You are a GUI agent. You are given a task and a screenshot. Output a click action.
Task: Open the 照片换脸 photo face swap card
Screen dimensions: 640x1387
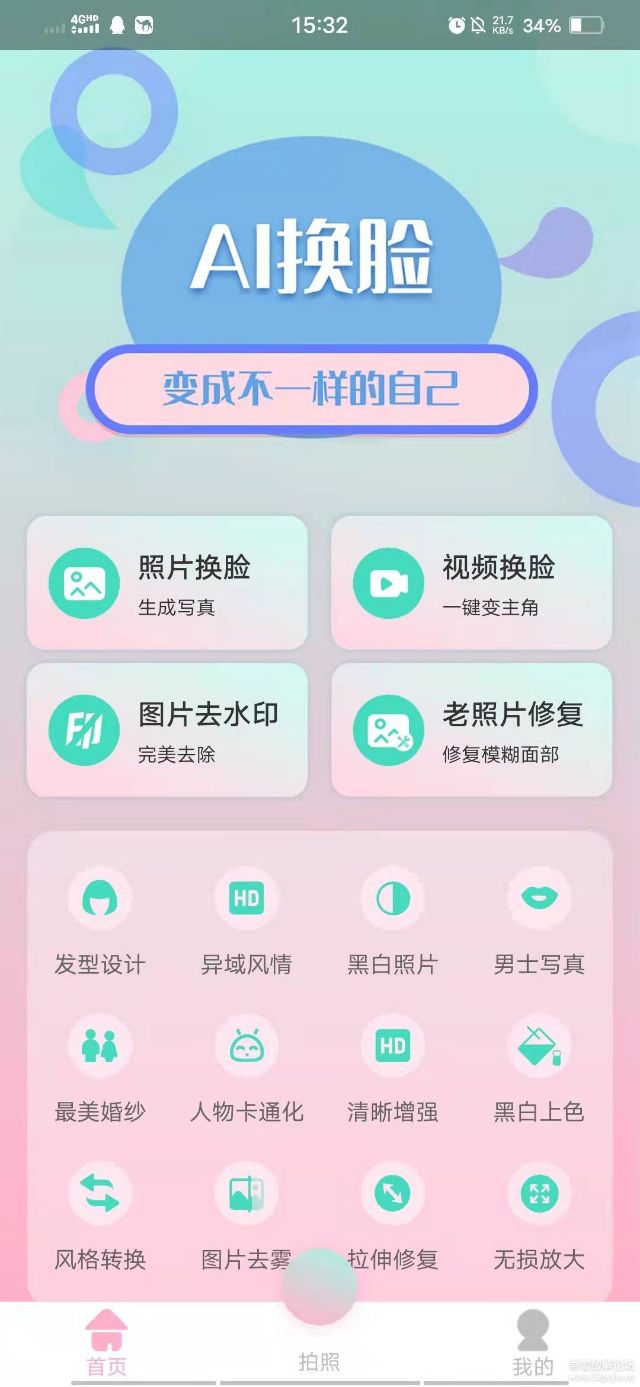[167, 583]
